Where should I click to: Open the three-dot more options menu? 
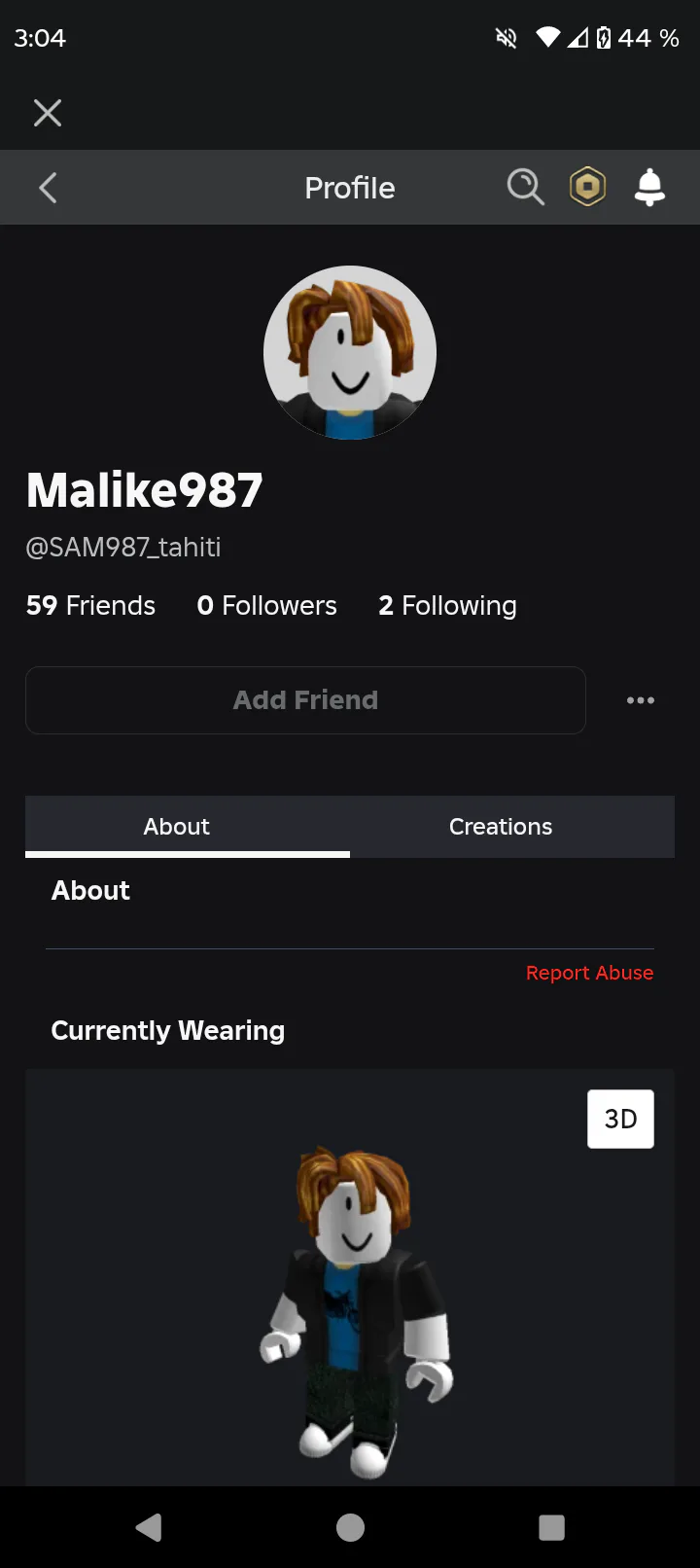[641, 700]
